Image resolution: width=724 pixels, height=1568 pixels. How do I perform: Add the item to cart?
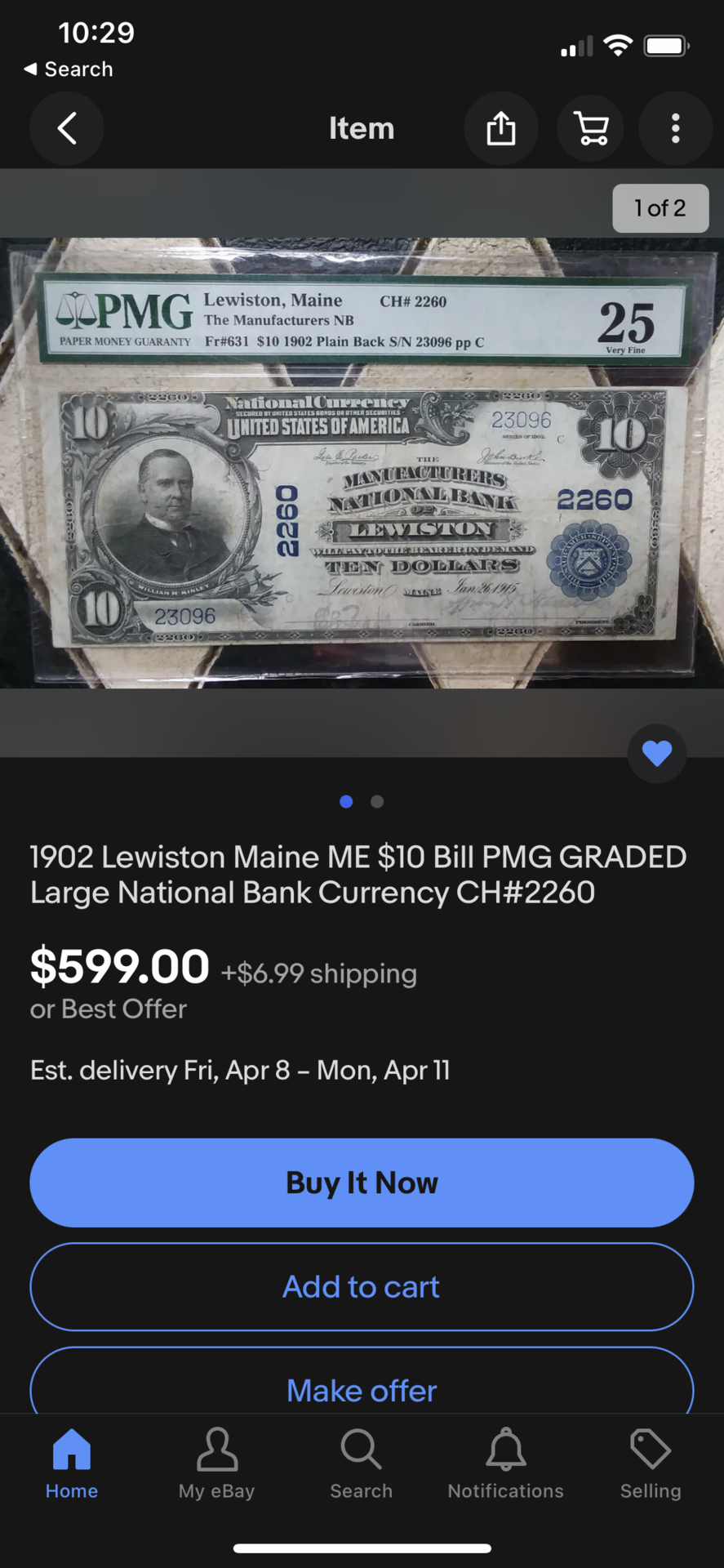point(362,1287)
